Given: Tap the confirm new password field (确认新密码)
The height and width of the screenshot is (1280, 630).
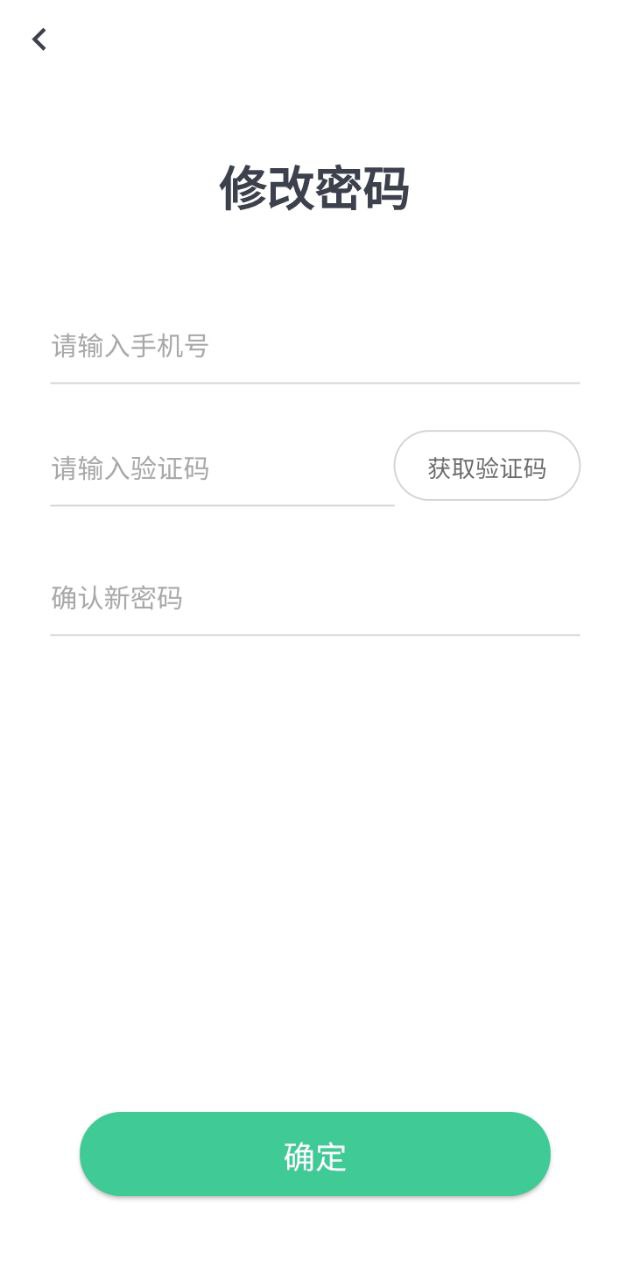Looking at the screenshot, I should point(314,599).
